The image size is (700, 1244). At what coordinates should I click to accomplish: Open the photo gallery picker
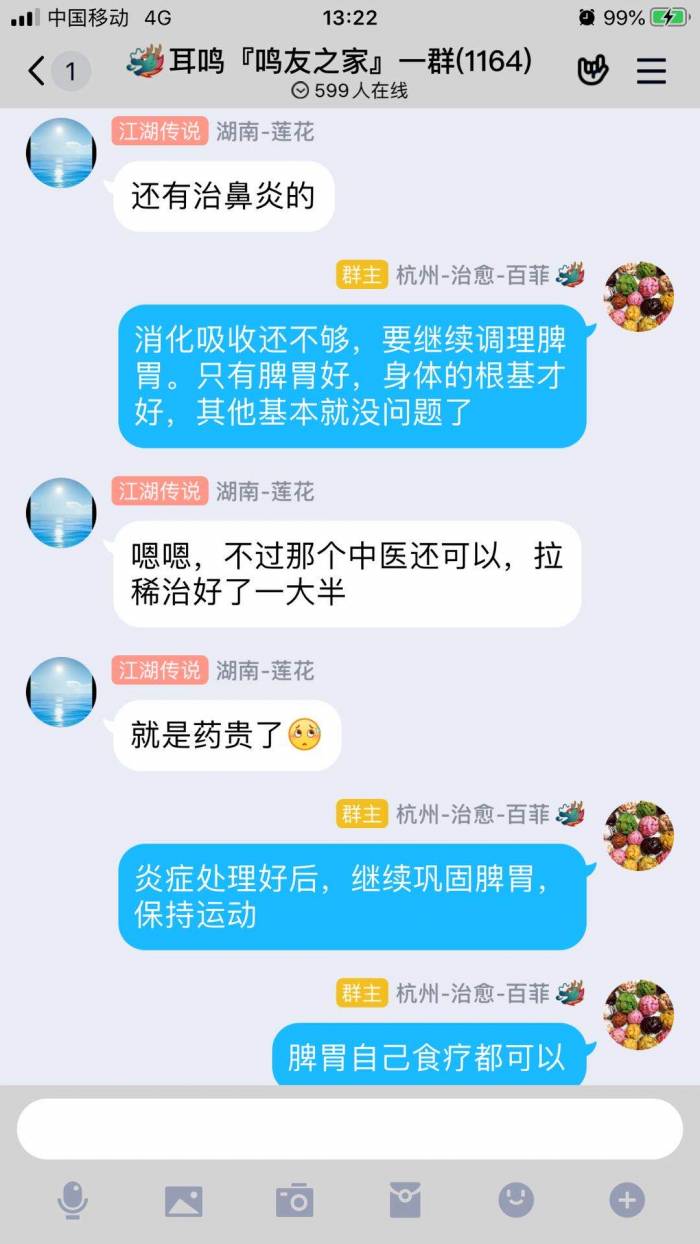[183, 1201]
